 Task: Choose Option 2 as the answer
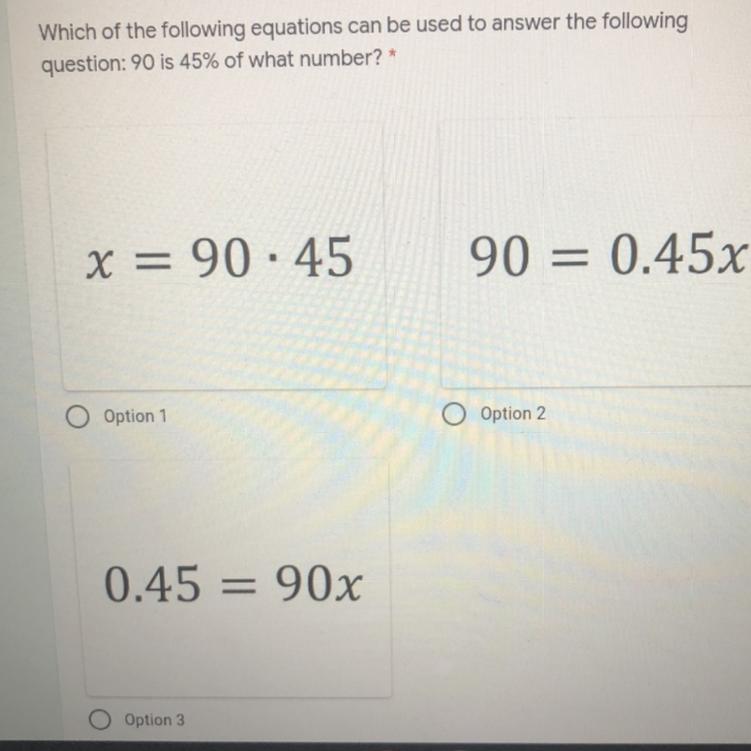coord(456,414)
